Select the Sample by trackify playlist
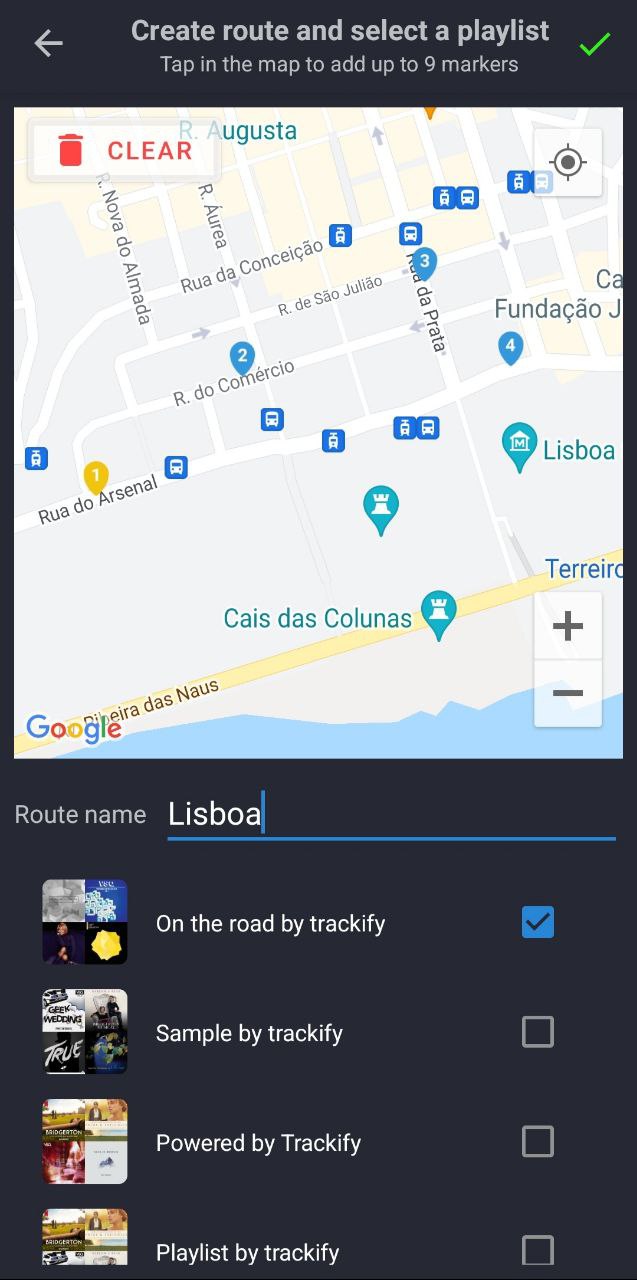 (x=537, y=1032)
